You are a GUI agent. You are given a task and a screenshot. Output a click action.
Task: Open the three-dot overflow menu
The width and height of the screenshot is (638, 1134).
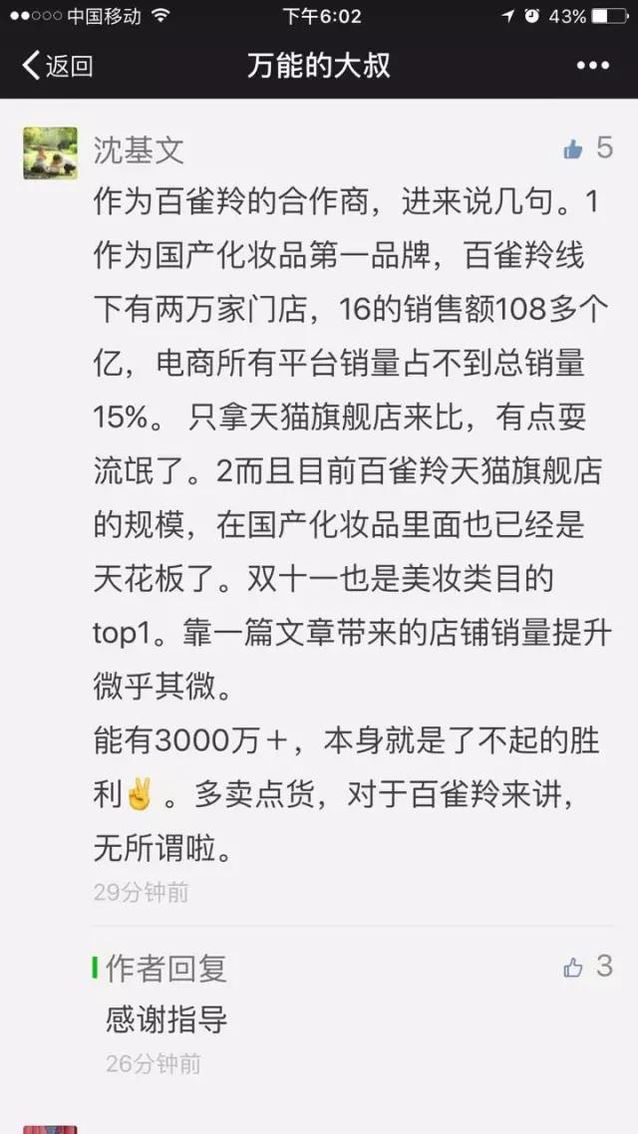(593, 66)
